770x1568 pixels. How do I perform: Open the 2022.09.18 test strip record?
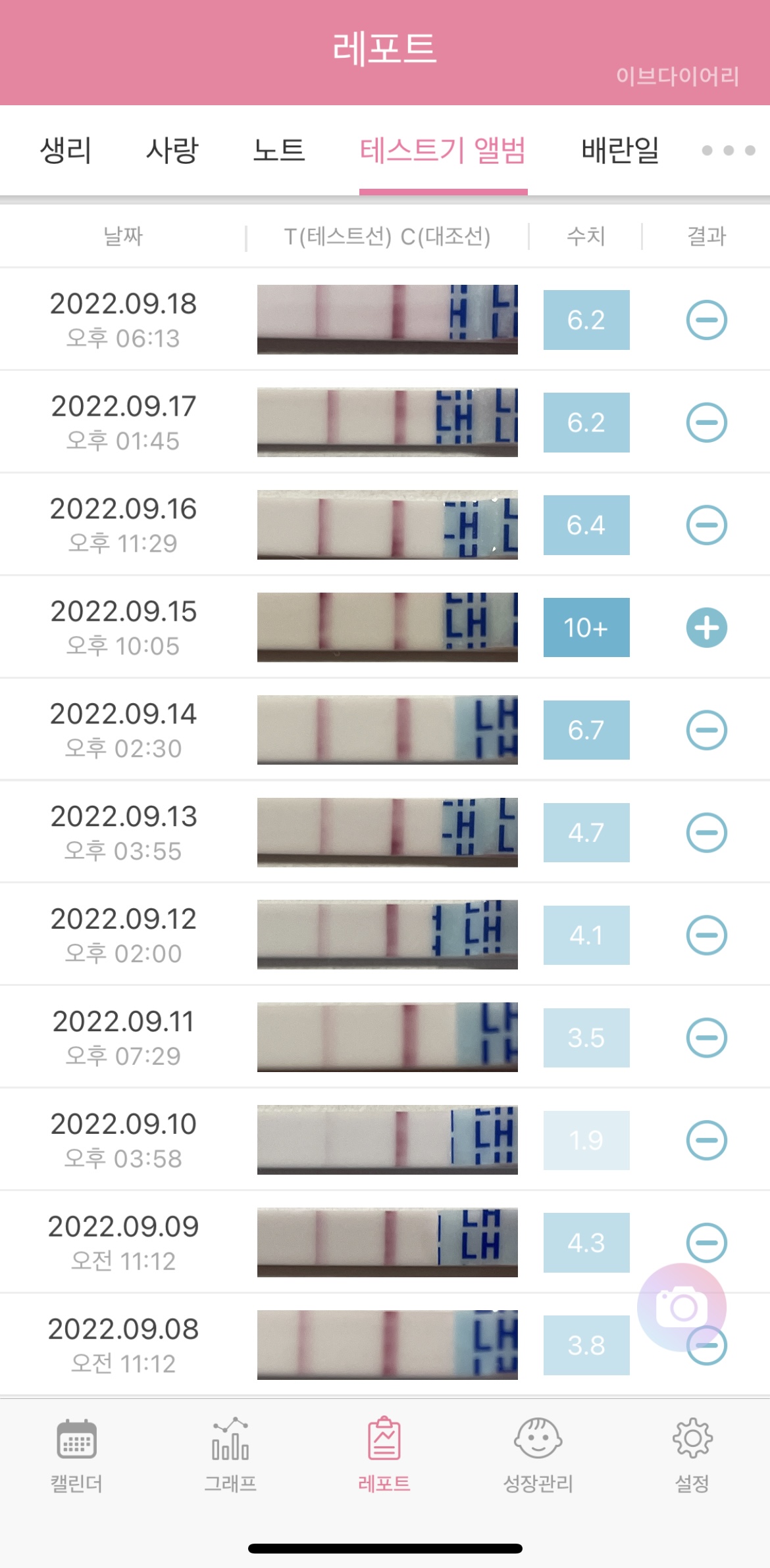click(387, 320)
